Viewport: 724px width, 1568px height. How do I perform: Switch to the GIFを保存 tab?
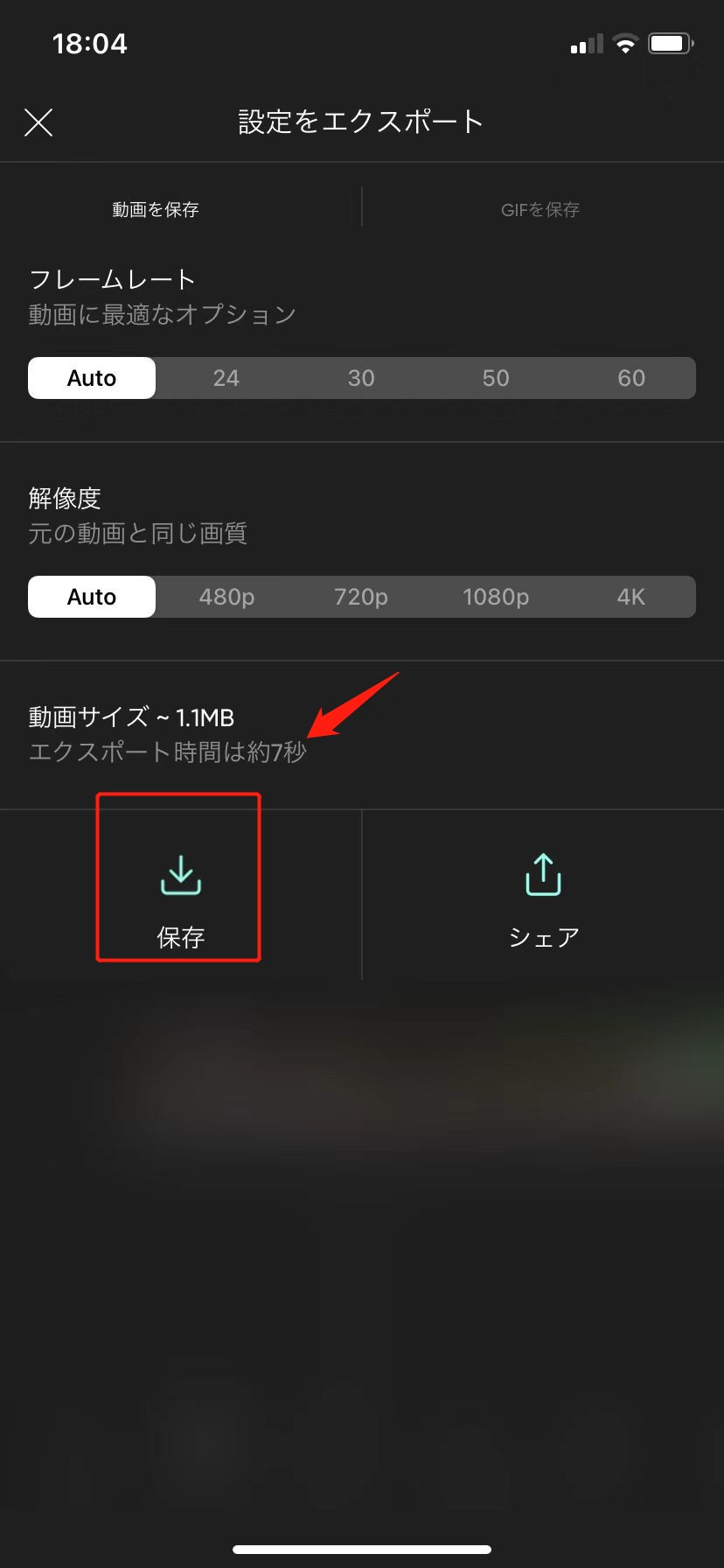pos(540,210)
